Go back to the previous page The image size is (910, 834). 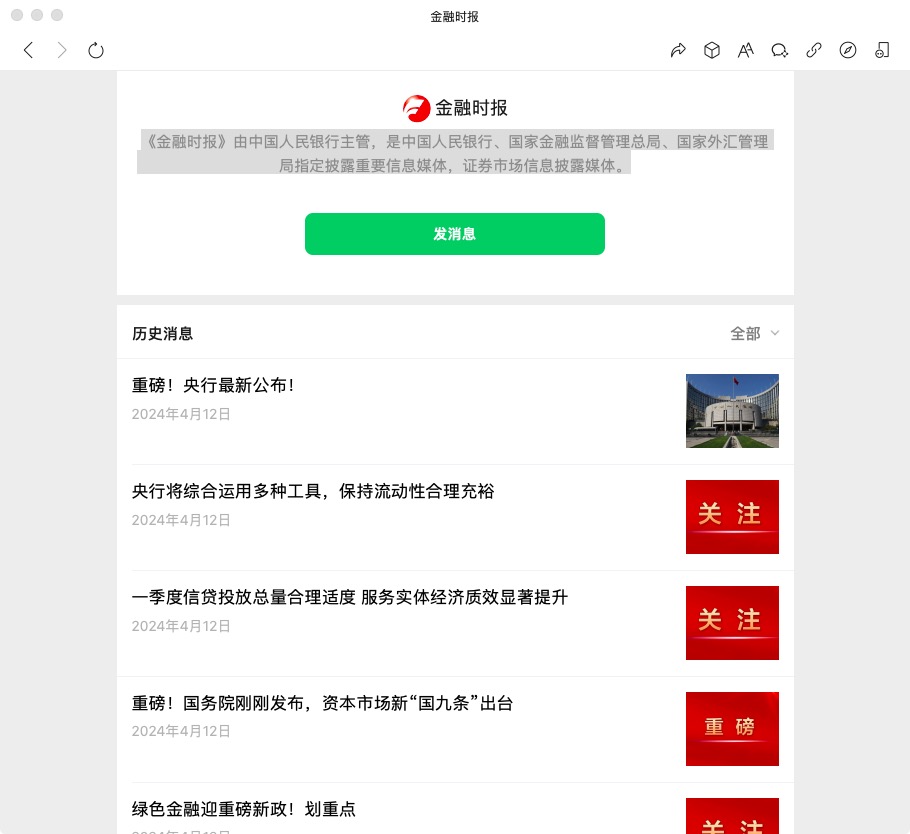click(x=28, y=50)
